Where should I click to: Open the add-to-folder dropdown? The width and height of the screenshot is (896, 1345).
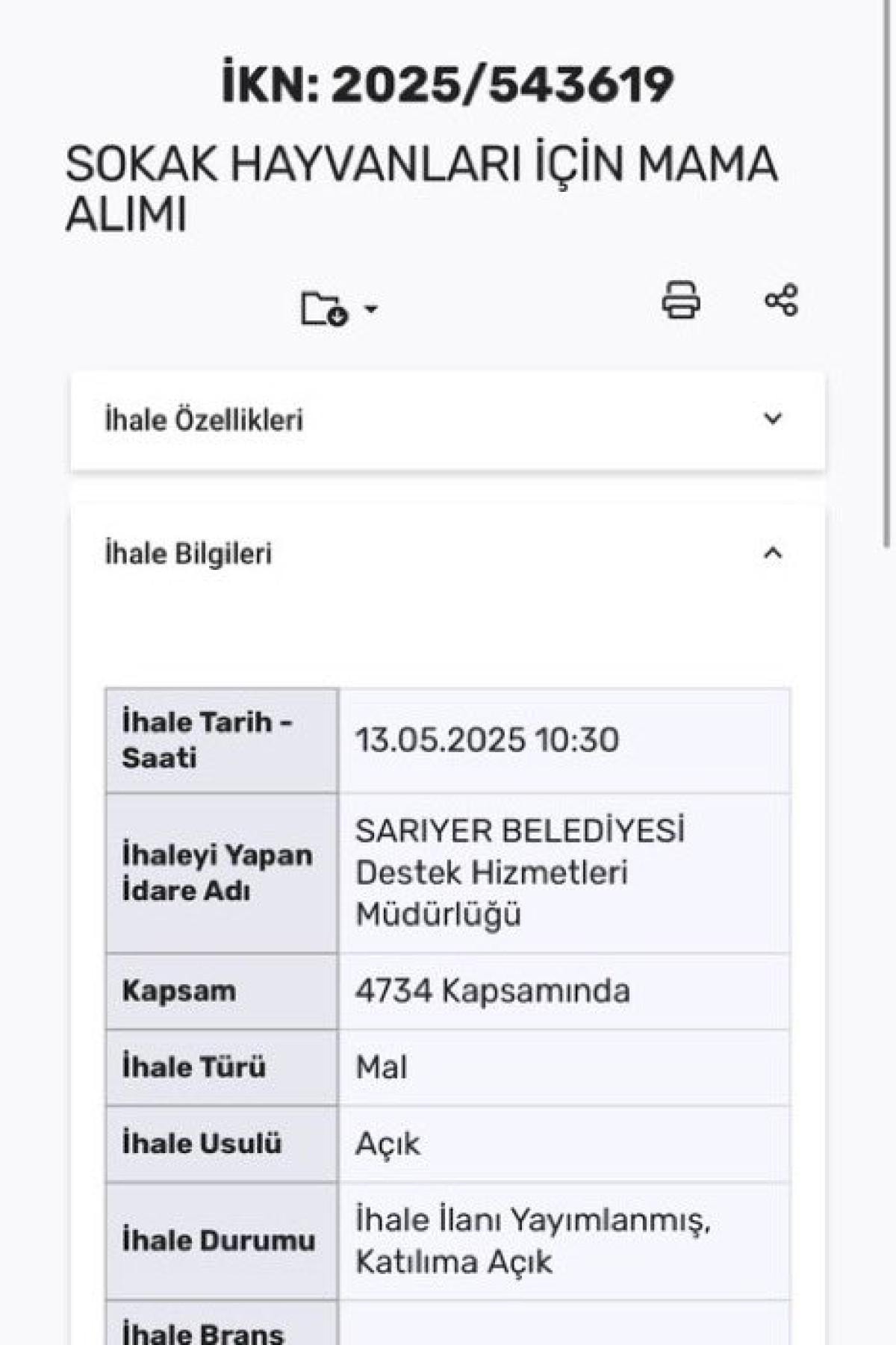point(338,308)
